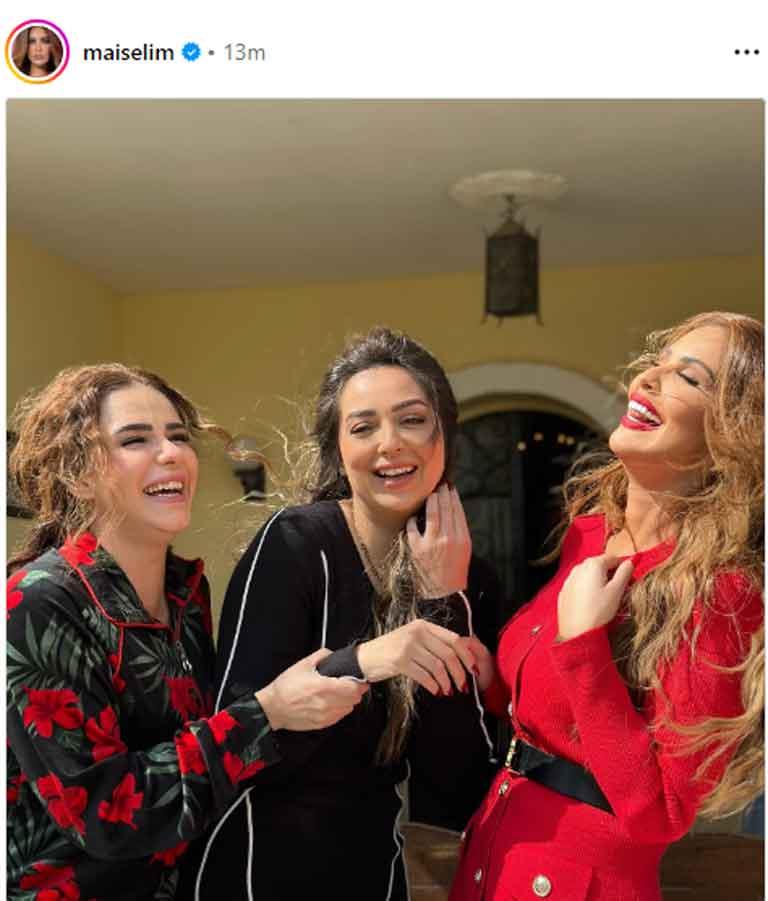Open the maiselim username link
Viewport: 768px width, 901px height.
coord(128,53)
